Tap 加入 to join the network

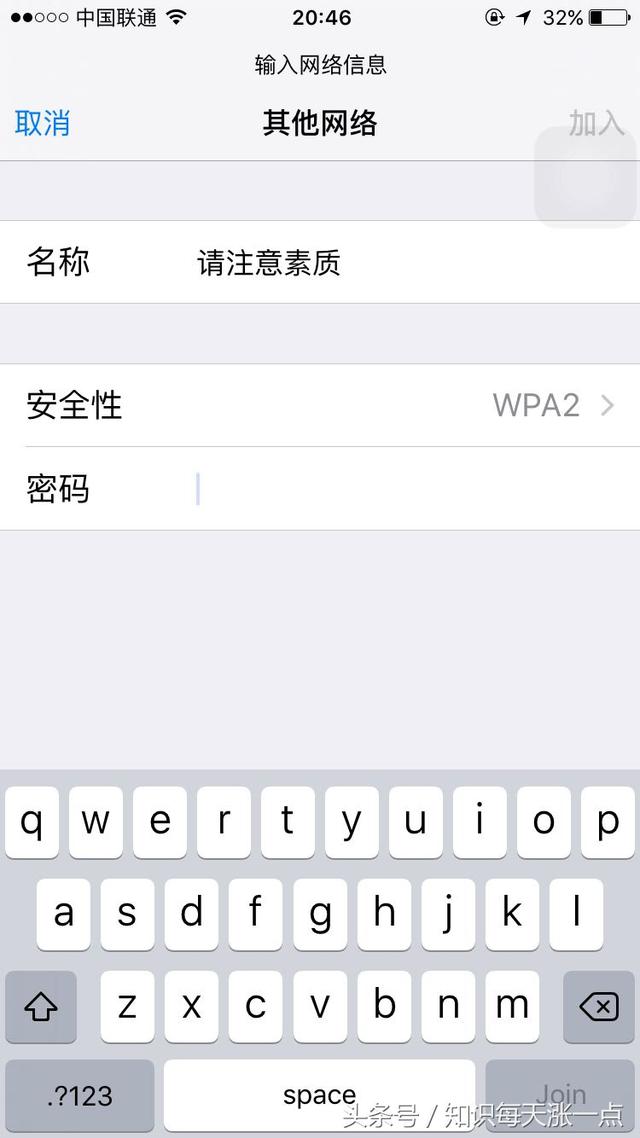click(x=596, y=123)
